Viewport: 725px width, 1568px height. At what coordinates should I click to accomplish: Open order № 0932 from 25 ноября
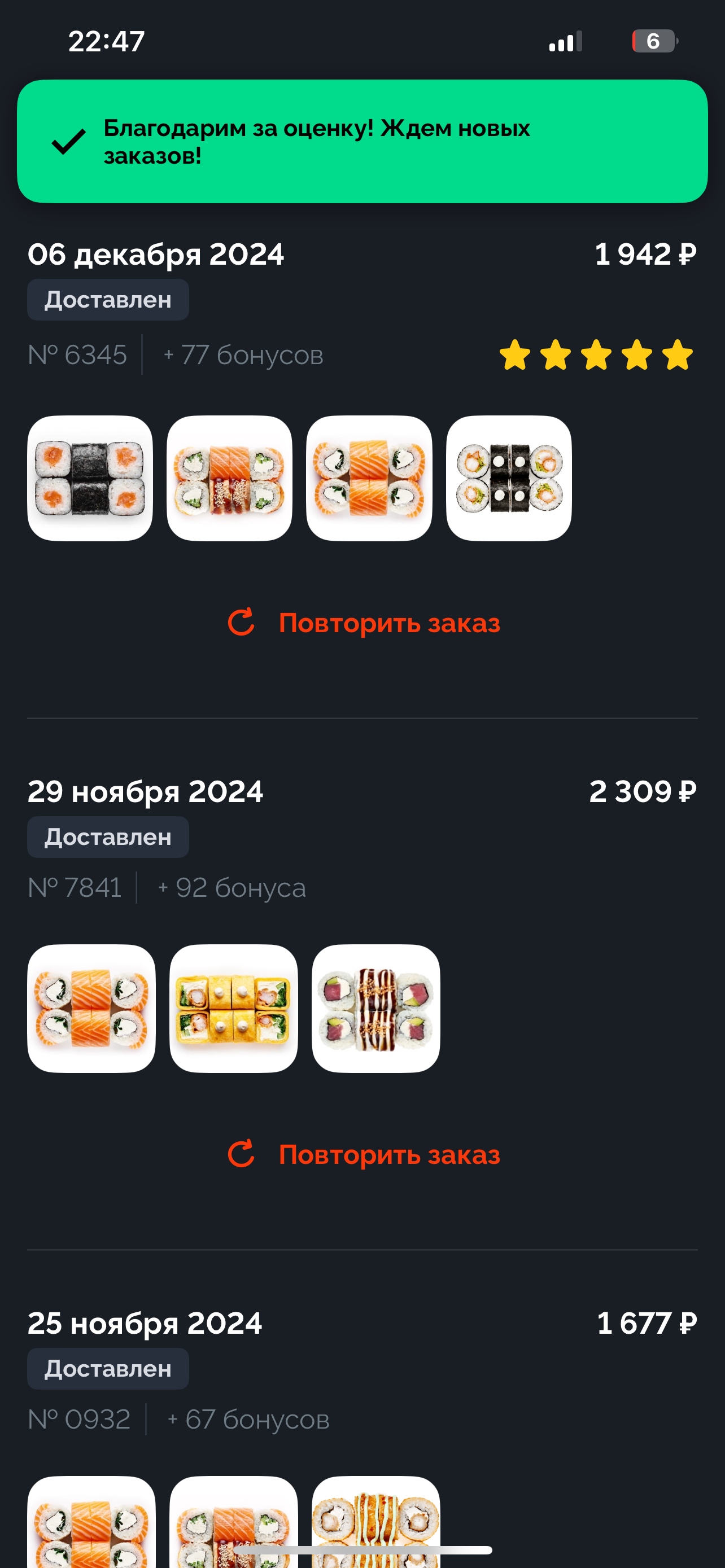pos(79,1420)
